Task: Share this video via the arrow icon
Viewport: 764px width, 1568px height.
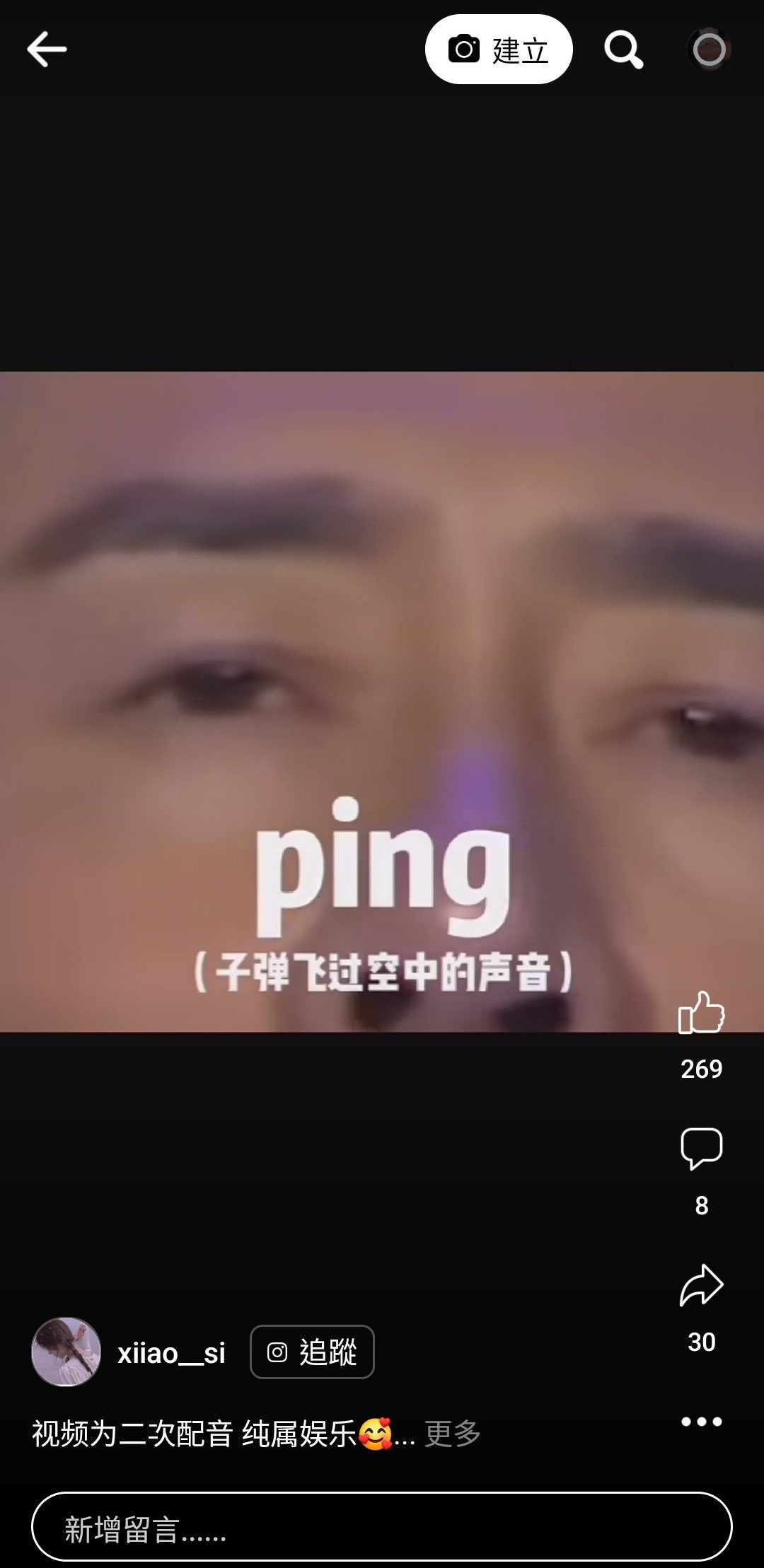Action: coord(701,1284)
